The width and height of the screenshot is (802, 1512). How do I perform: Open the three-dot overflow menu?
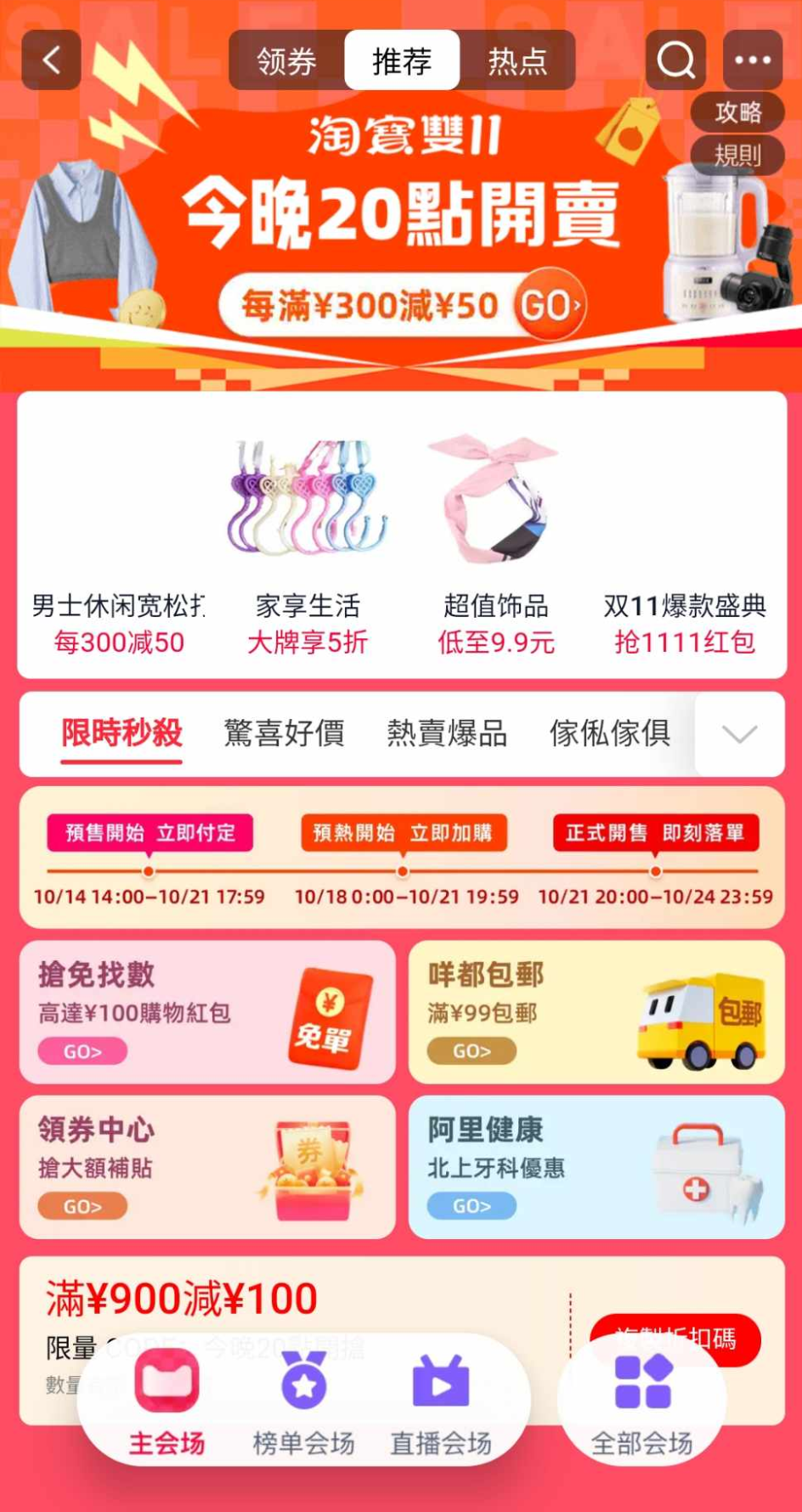(x=753, y=60)
